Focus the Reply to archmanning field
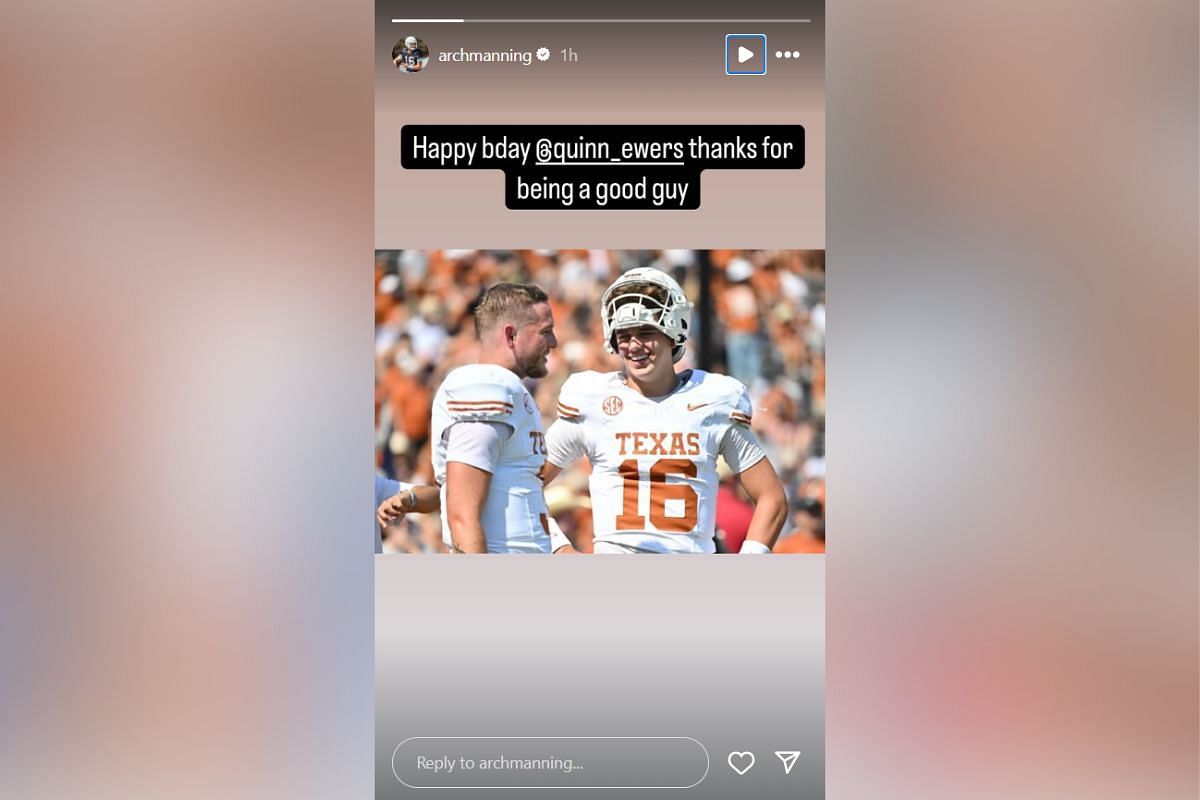Image resolution: width=1200 pixels, height=800 pixels. click(550, 763)
